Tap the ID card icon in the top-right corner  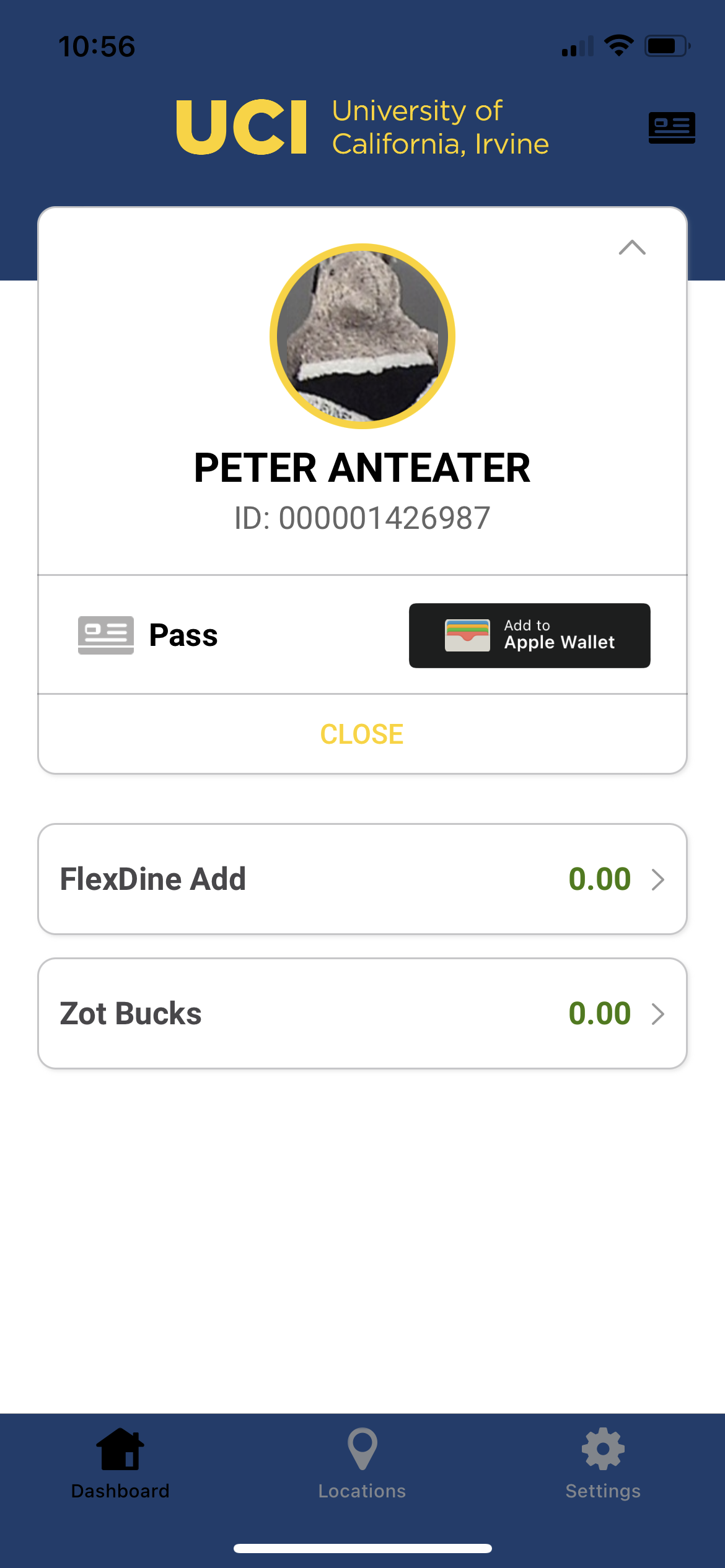pyautogui.click(x=672, y=126)
